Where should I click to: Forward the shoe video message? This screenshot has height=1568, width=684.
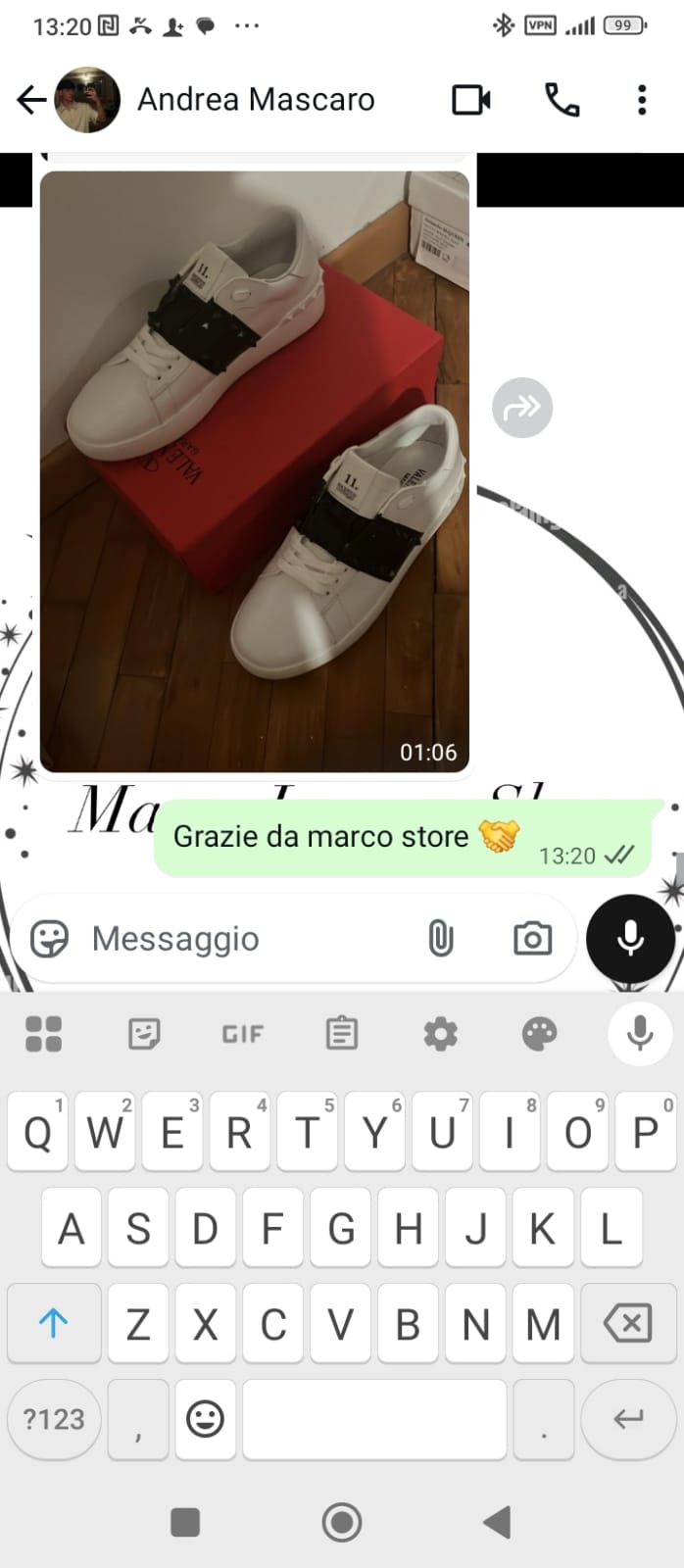coord(521,407)
